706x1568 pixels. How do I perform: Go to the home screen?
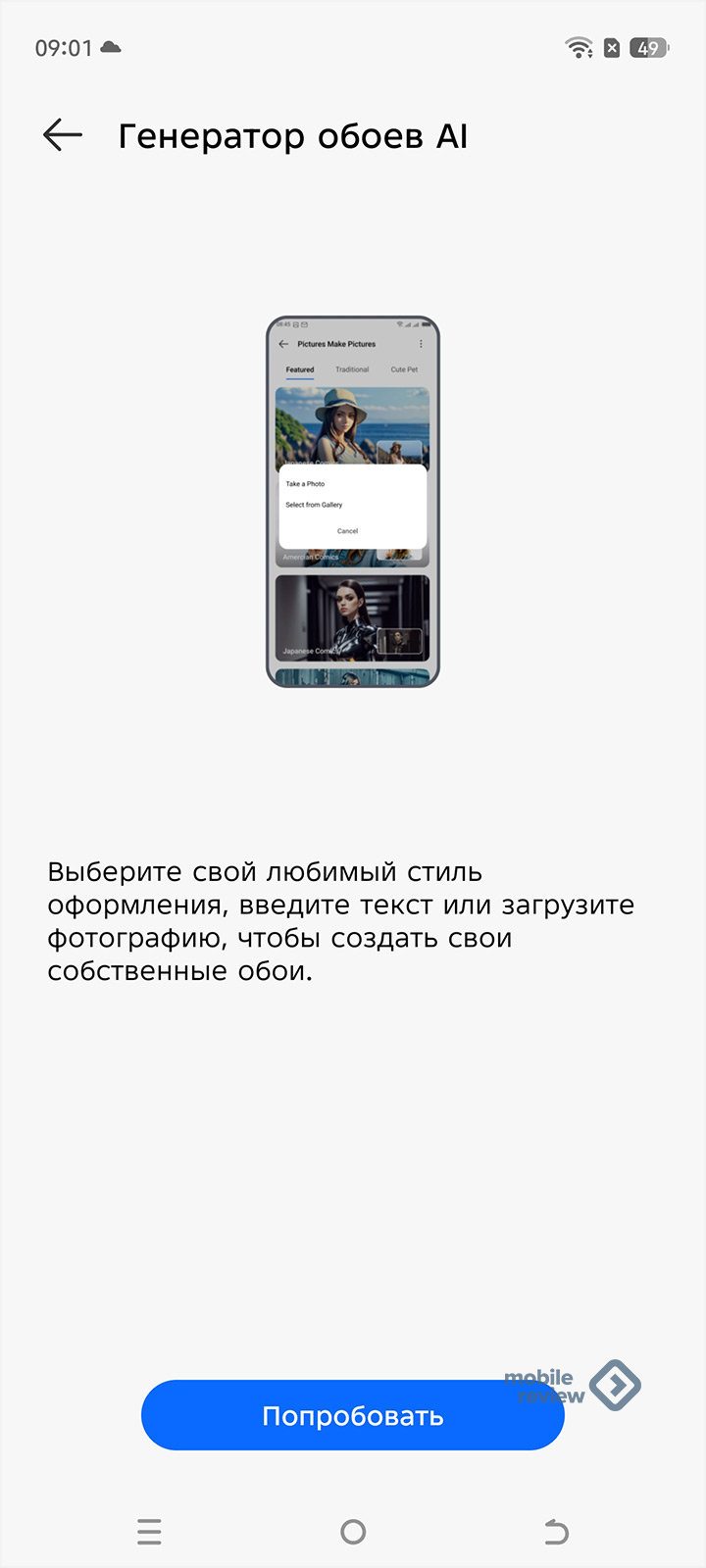point(353,1531)
